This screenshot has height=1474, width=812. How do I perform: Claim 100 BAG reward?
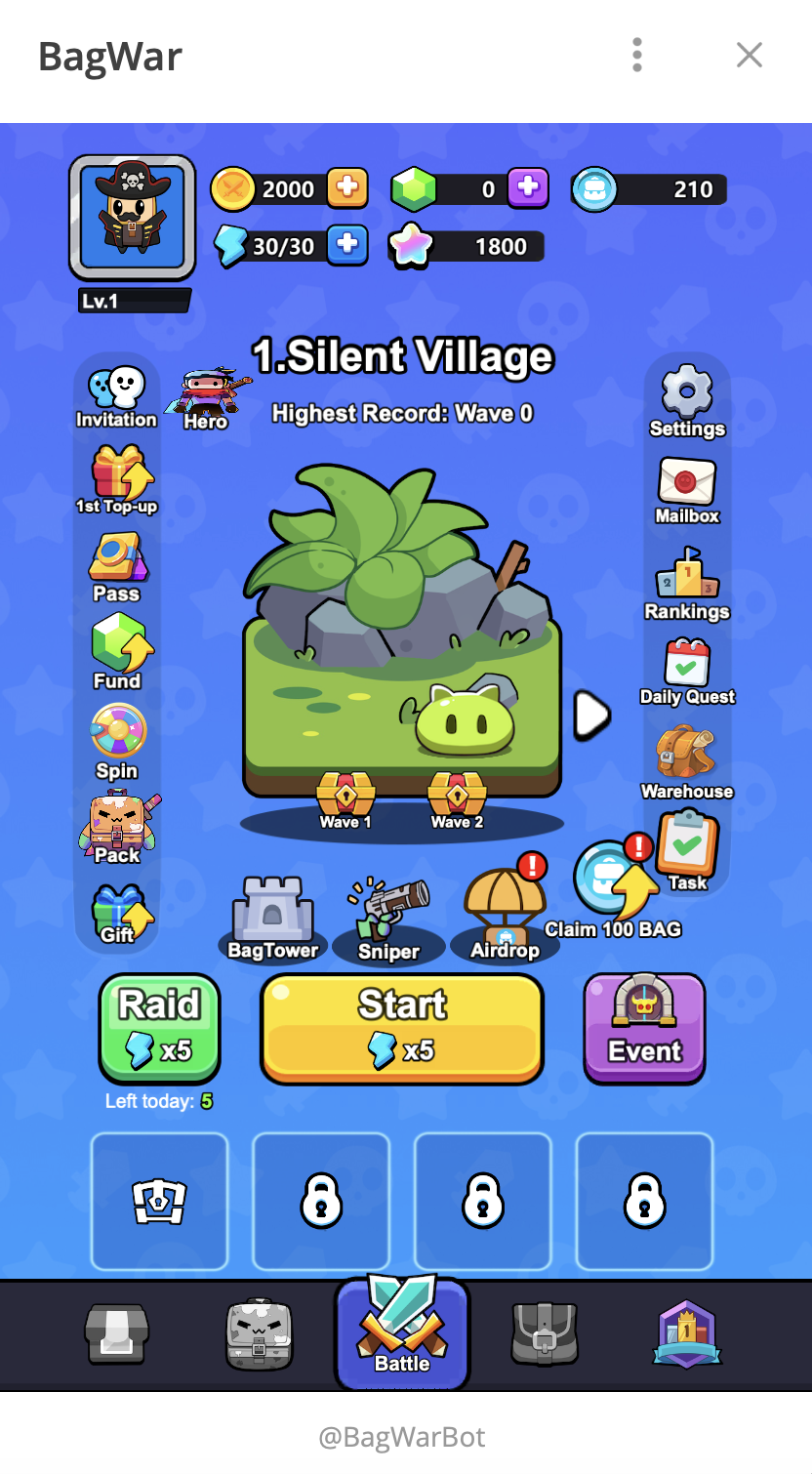(x=611, y=890)
